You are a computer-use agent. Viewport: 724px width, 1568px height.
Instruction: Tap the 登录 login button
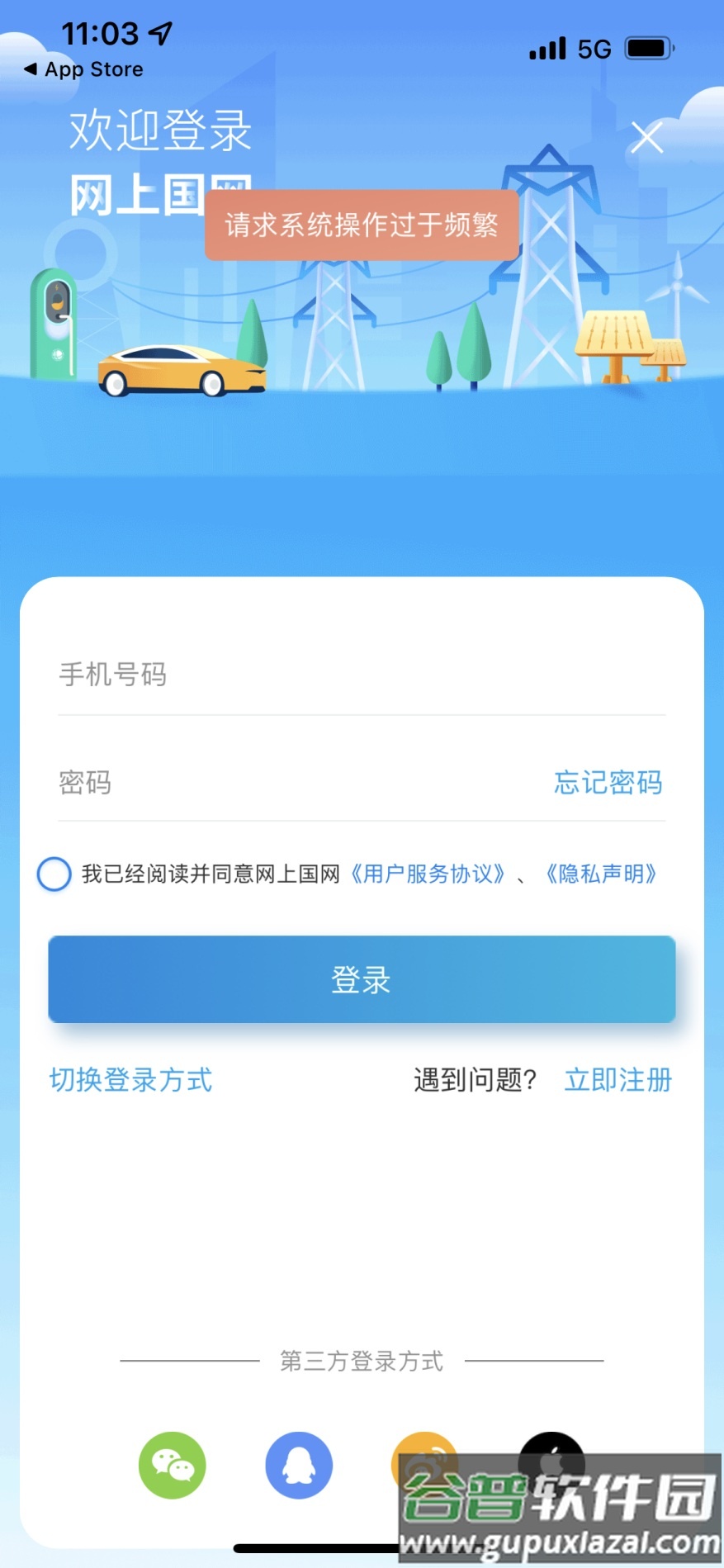click(362, 979)
